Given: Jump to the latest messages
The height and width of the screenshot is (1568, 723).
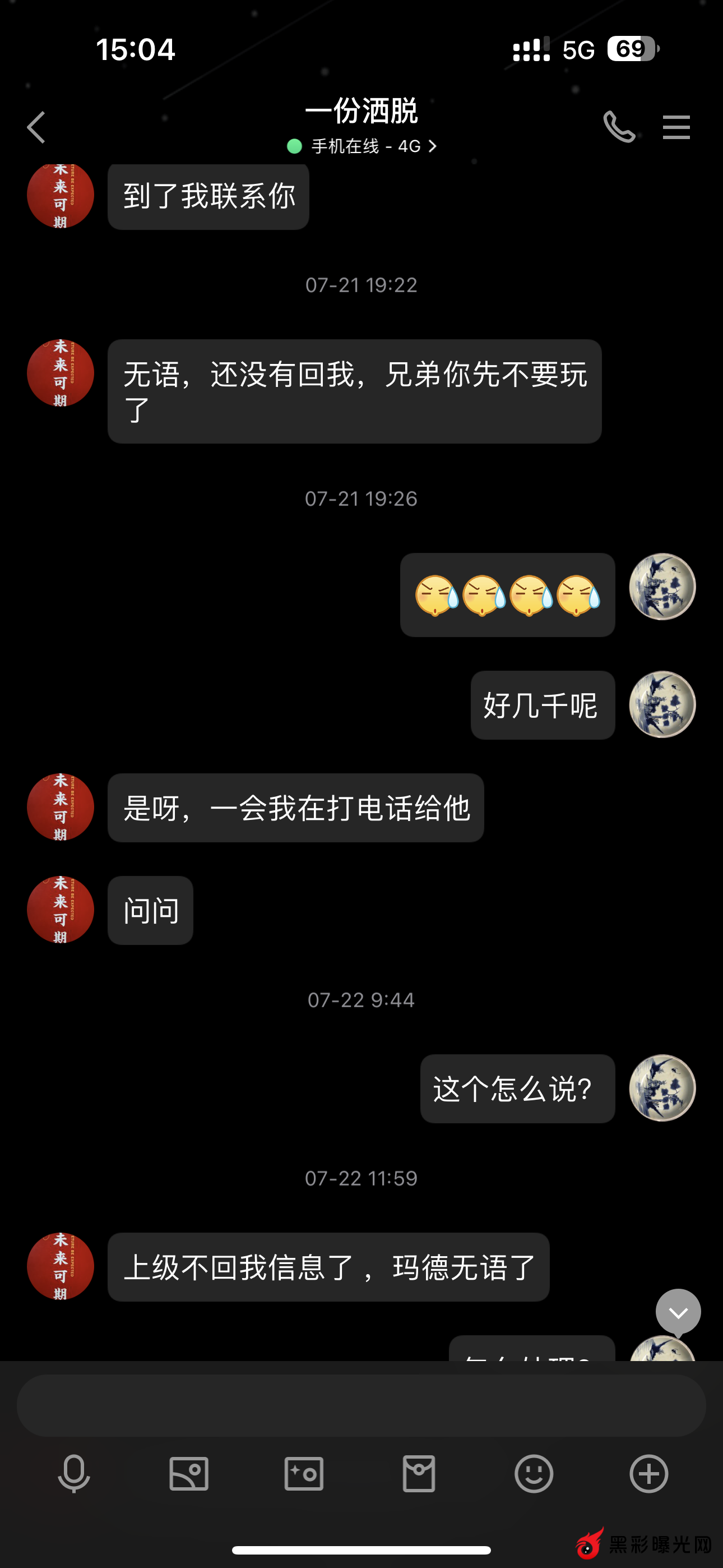Looking at the screenshot, I should pos(678,1312).
